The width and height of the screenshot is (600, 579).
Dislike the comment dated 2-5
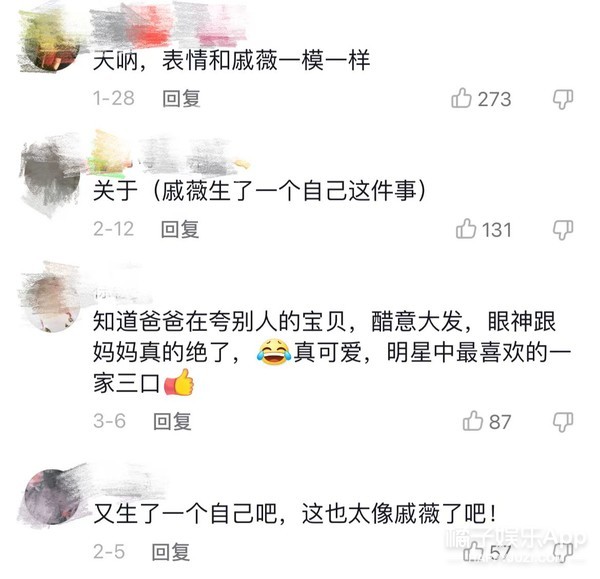tap(563, 552)
